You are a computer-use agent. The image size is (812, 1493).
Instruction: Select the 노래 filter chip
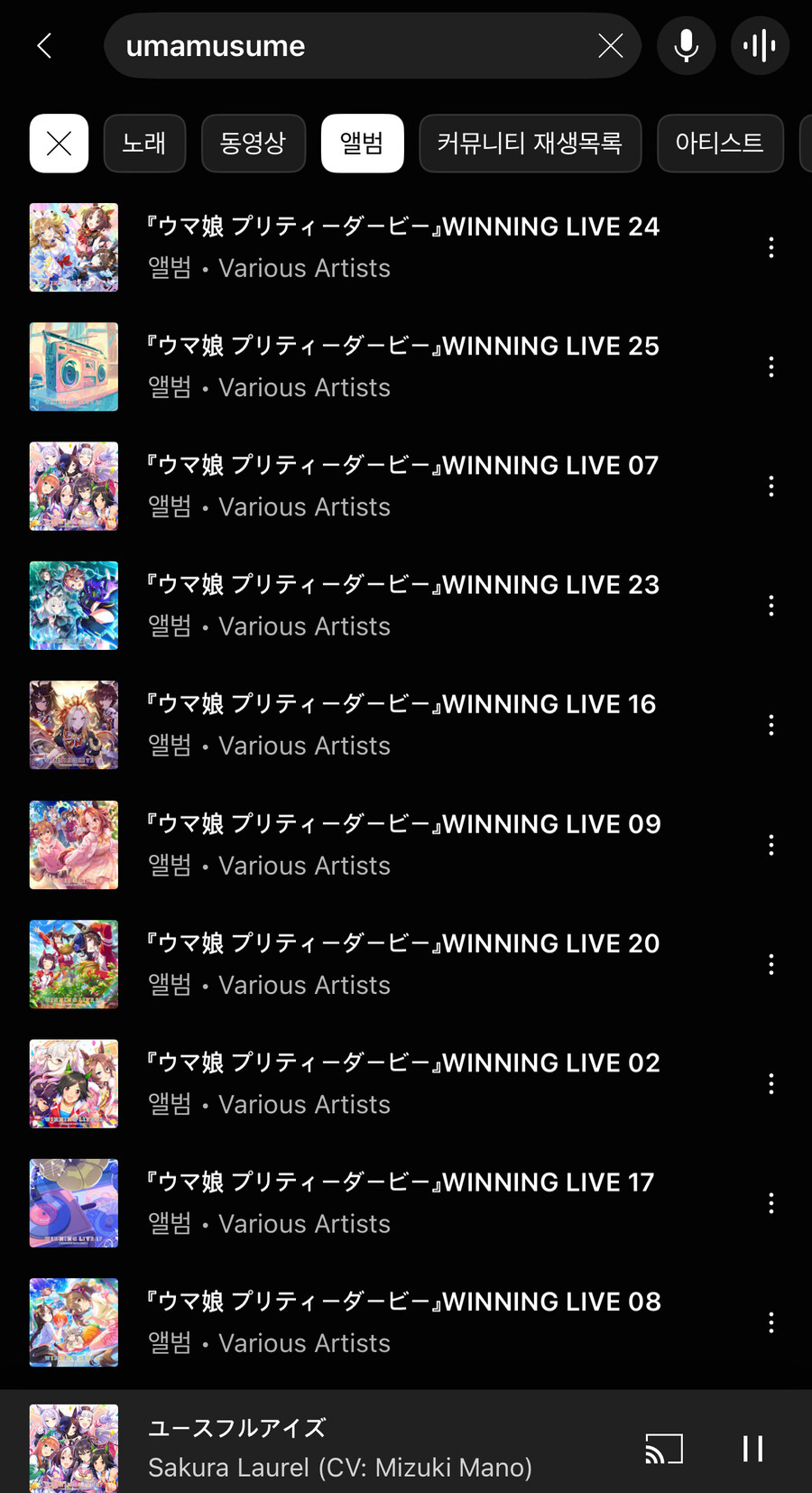click(144, 144)
